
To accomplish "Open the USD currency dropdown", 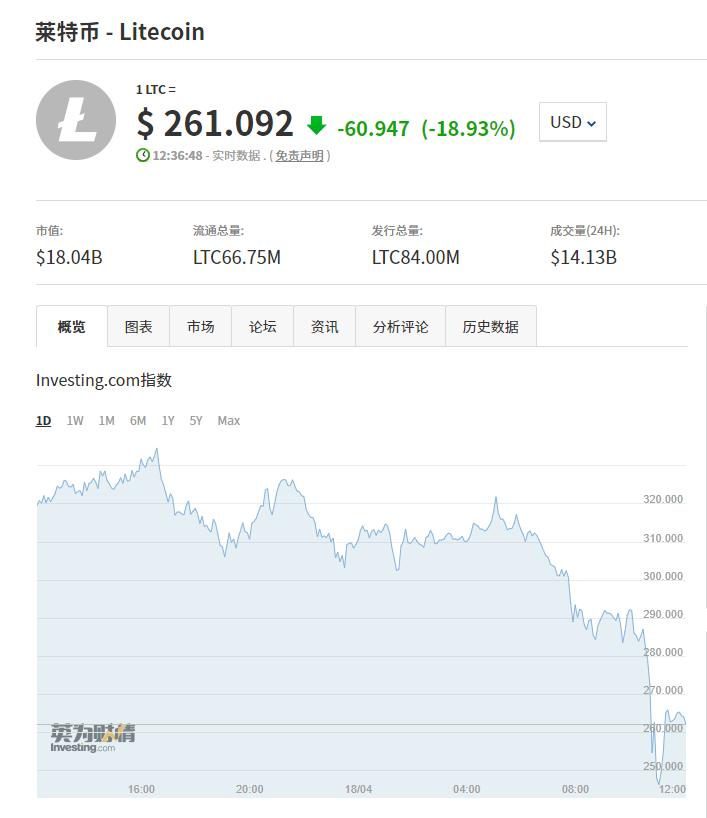I will pyautogui.click(x=572, y=122).
